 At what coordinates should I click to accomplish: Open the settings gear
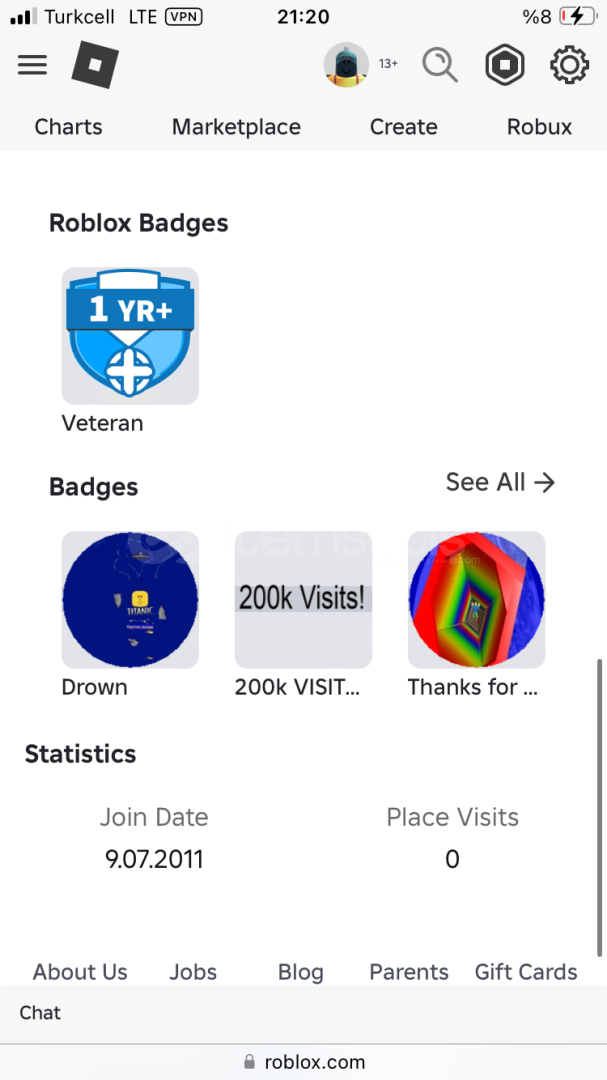[x=569, y=66]
